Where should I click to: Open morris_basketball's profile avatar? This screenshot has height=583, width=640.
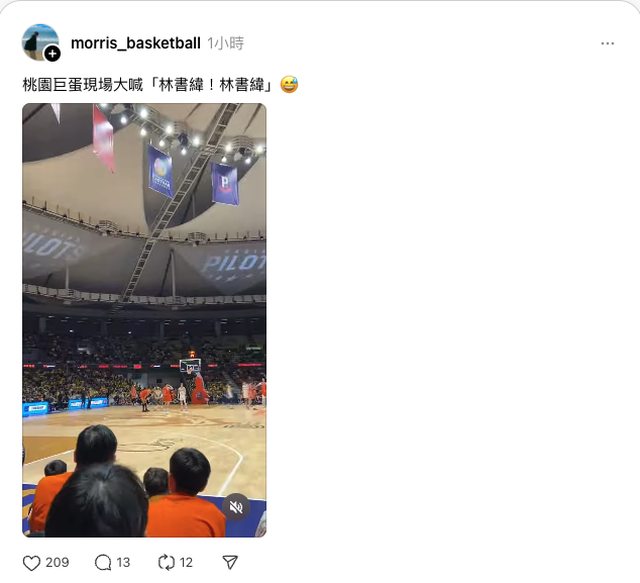(x=40, y=42)
